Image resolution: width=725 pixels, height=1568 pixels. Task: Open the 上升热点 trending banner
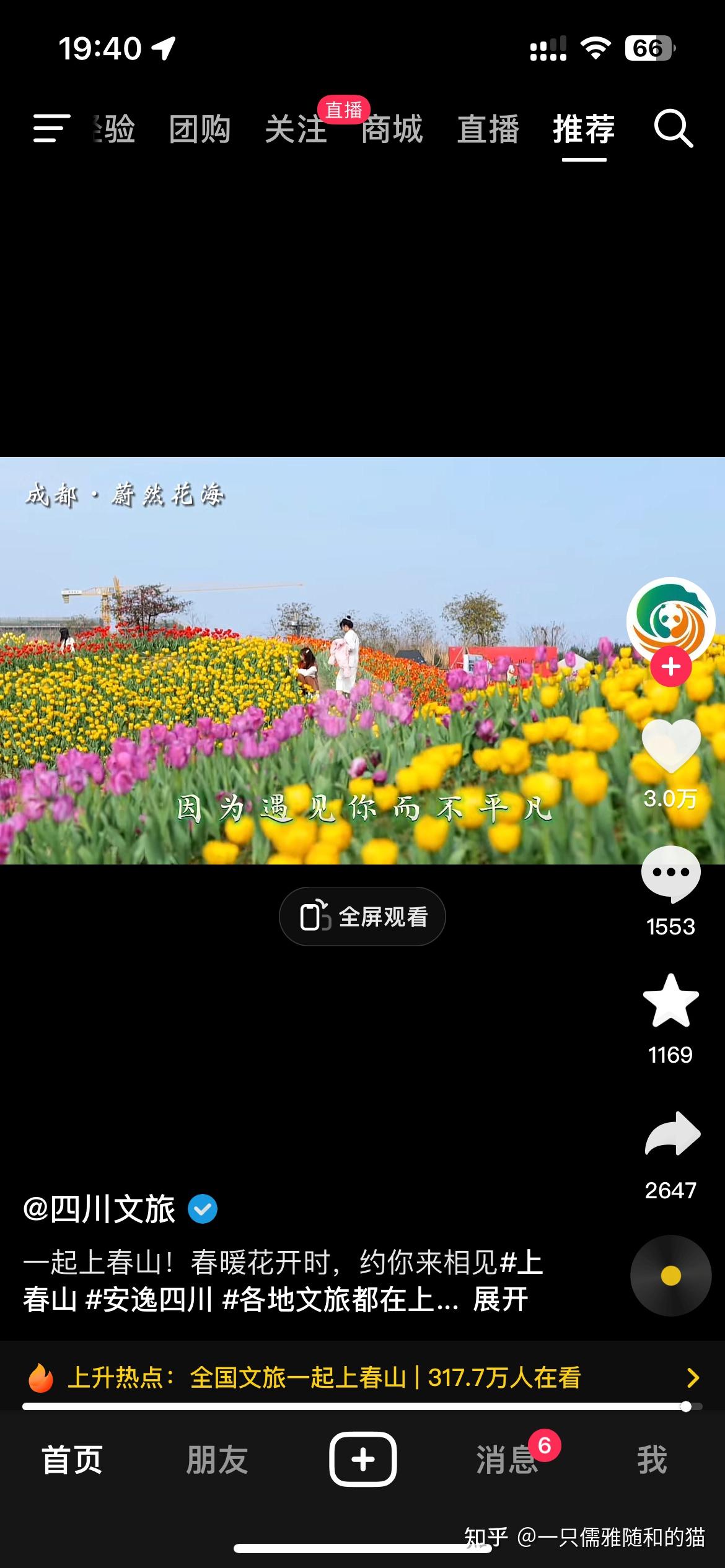click(362, 1378)
